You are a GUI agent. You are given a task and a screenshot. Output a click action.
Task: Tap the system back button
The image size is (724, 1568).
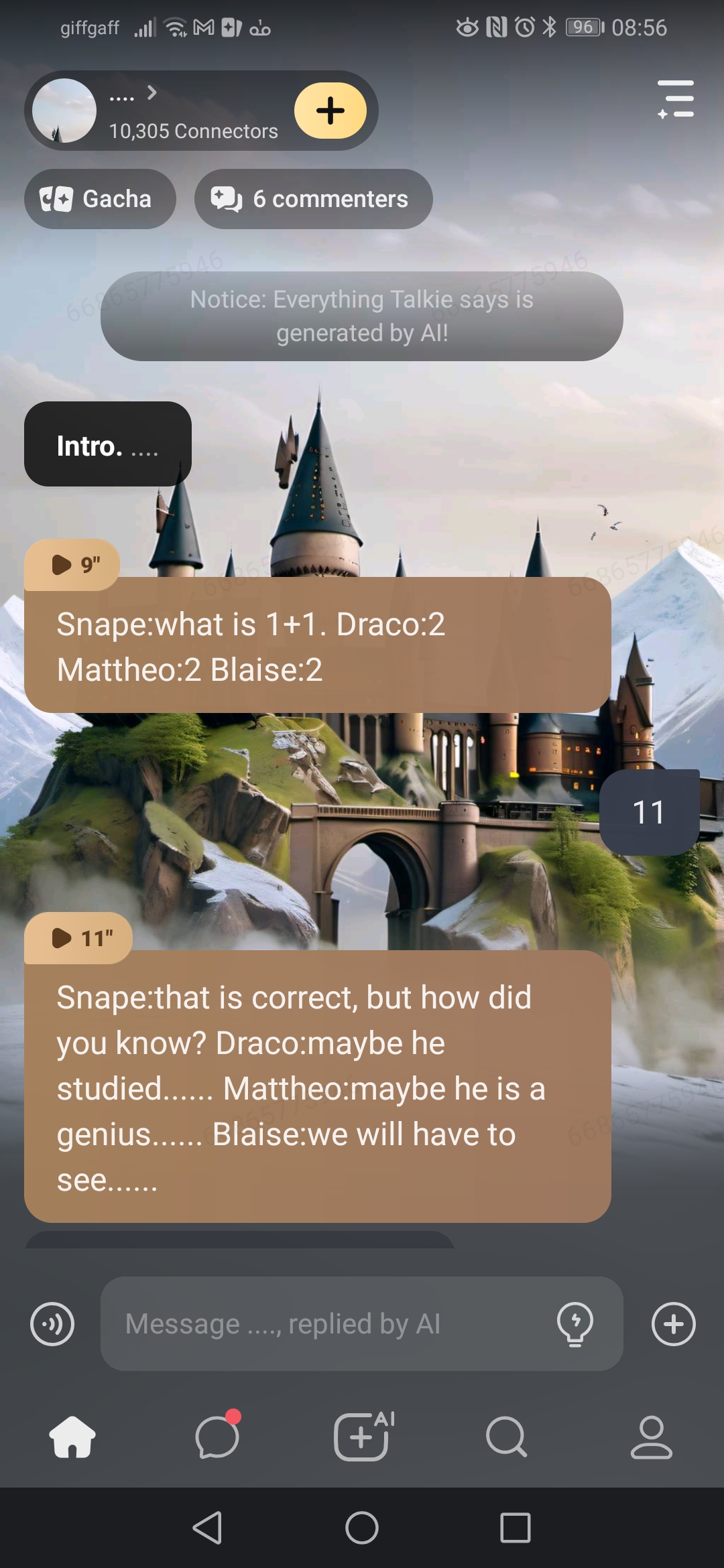(x=208, y=1528)
